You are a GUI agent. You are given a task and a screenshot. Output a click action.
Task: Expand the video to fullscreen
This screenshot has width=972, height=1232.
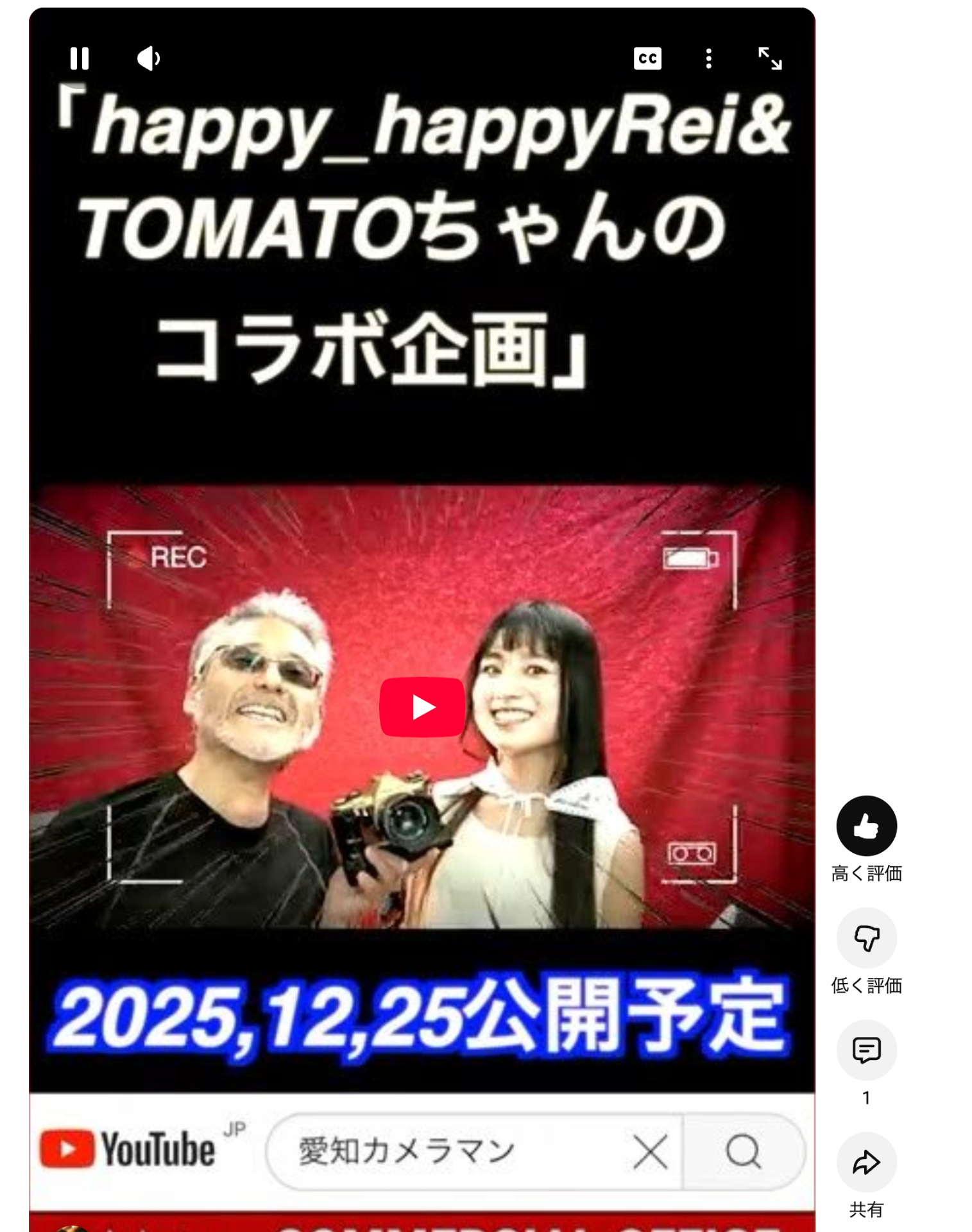770,58
